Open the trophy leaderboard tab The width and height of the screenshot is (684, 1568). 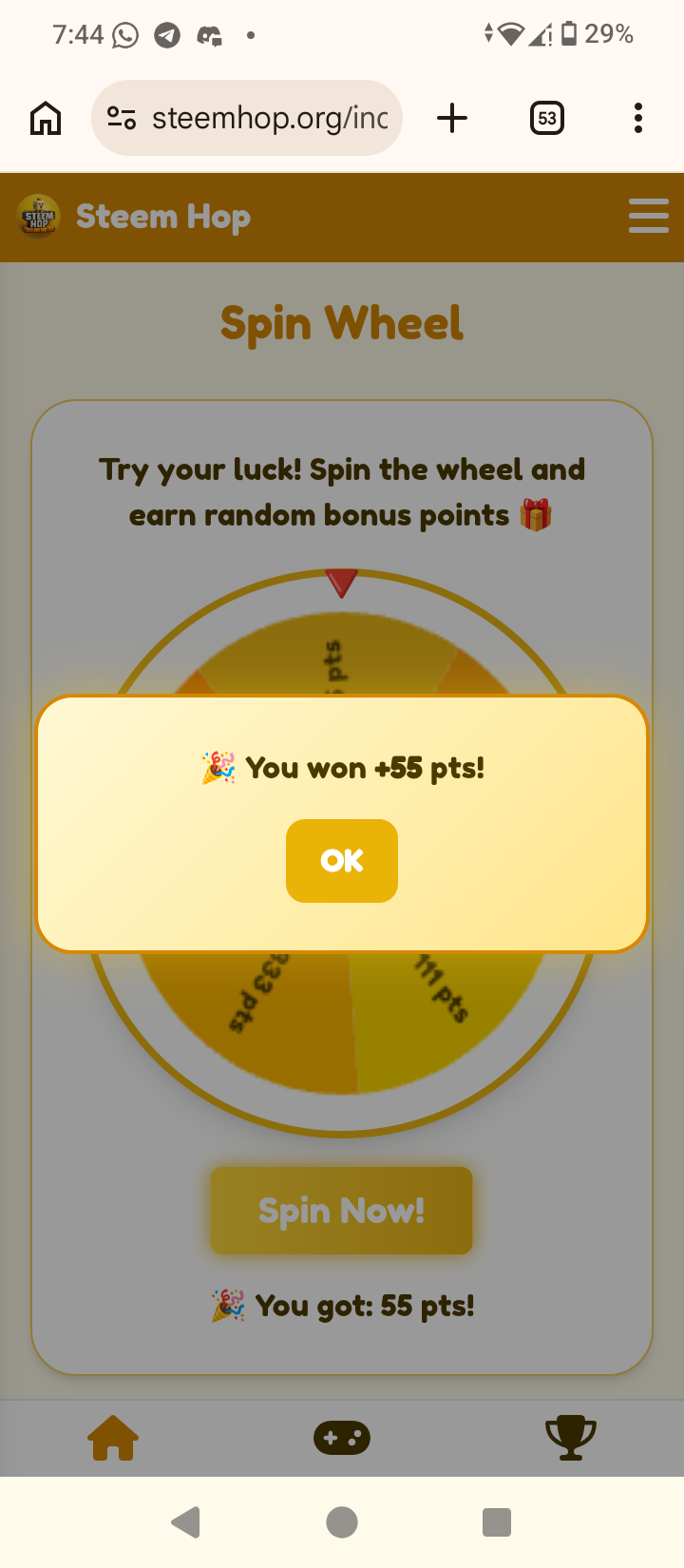570,1438
